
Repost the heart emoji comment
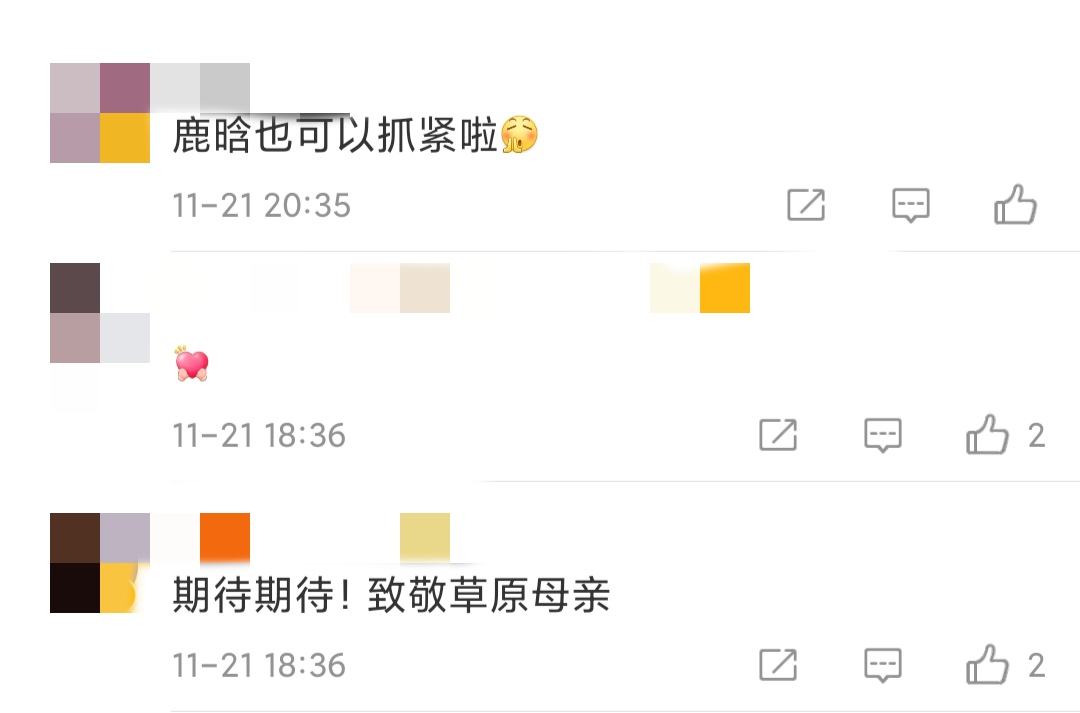(778, 436)
